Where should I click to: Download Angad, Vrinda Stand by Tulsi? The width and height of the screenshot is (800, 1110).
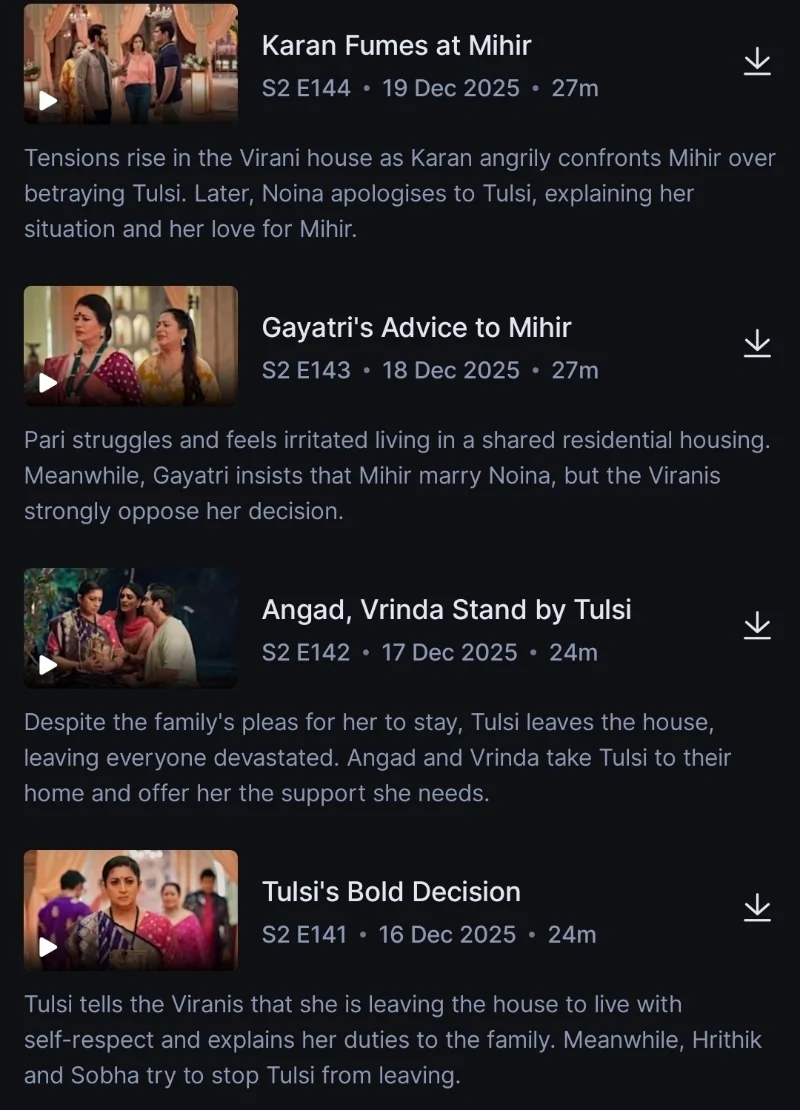758,626
